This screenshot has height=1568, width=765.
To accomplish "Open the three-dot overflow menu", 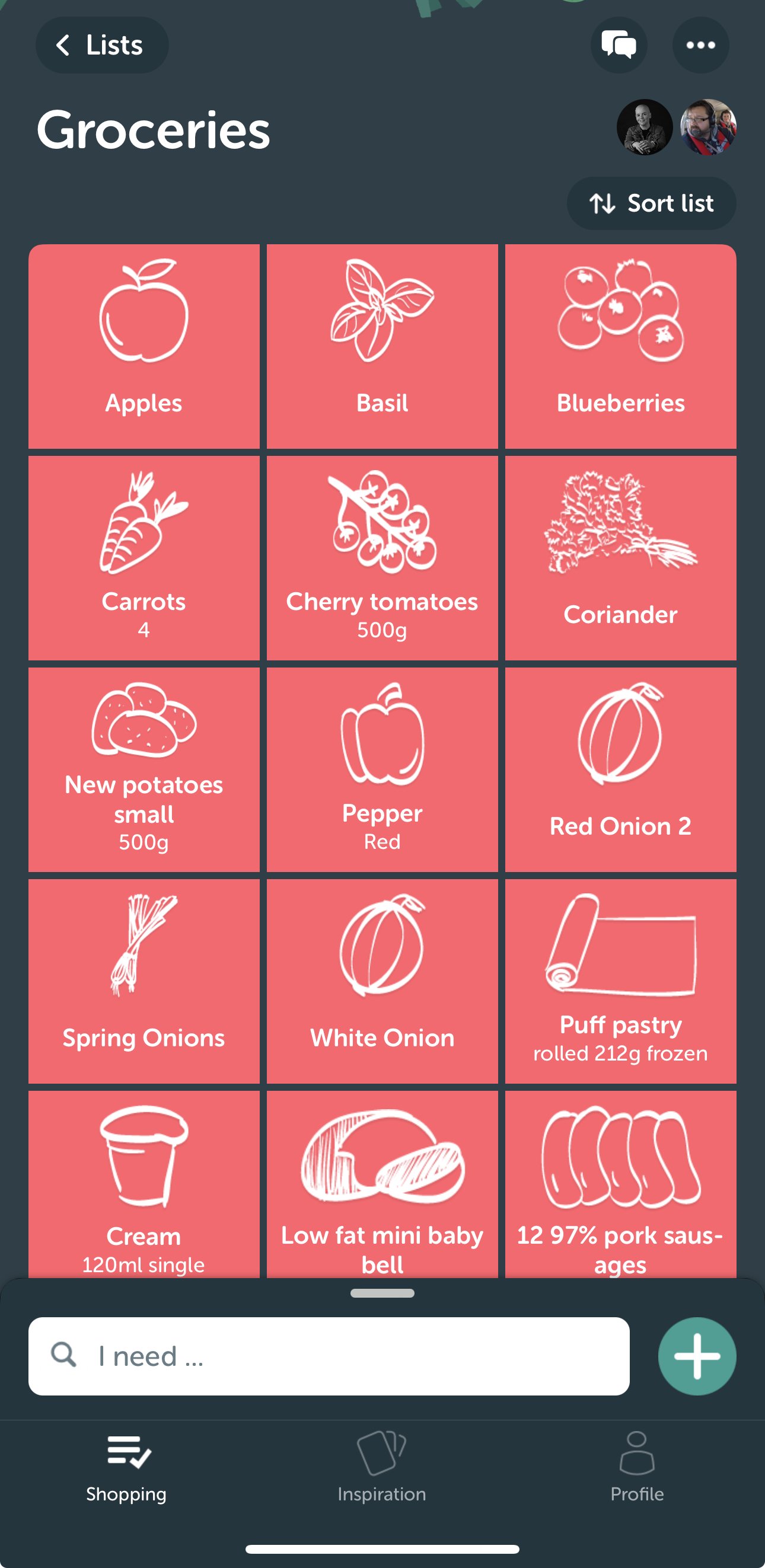I will coord(700,45).
